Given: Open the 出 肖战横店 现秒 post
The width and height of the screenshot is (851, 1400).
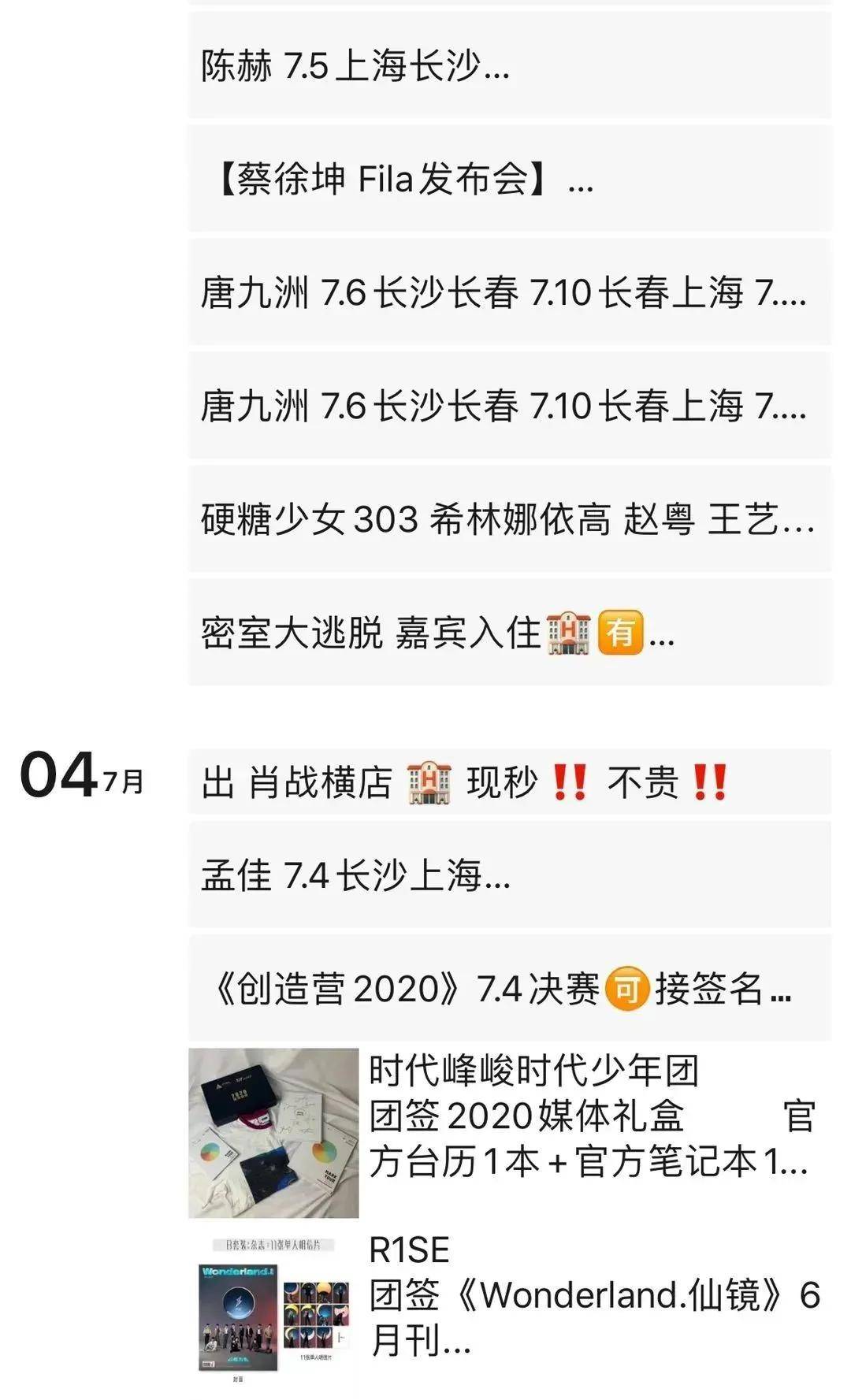Looking at the screenshot, I should pyautogui.click(x=509, y=782).
